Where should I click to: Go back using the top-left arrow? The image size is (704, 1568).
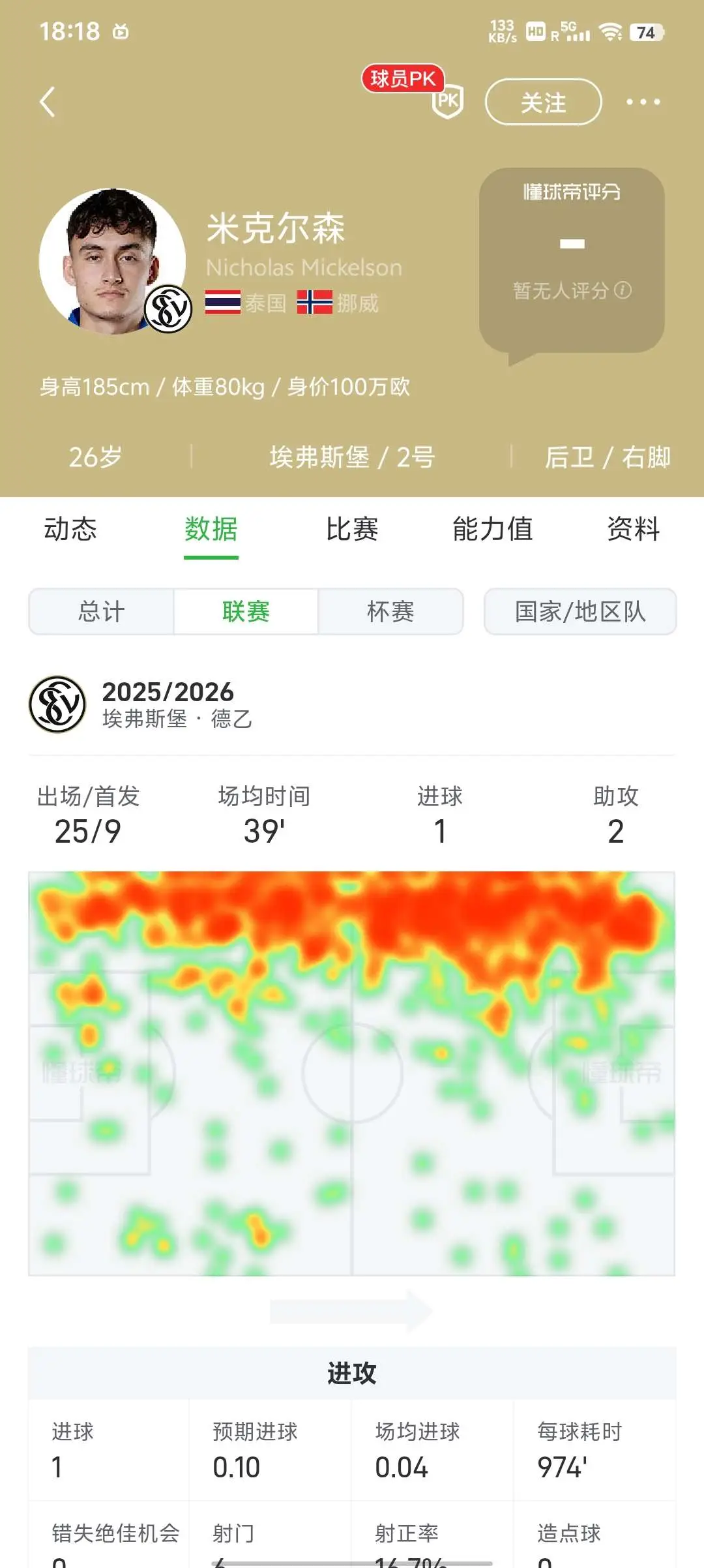point(47,102)
